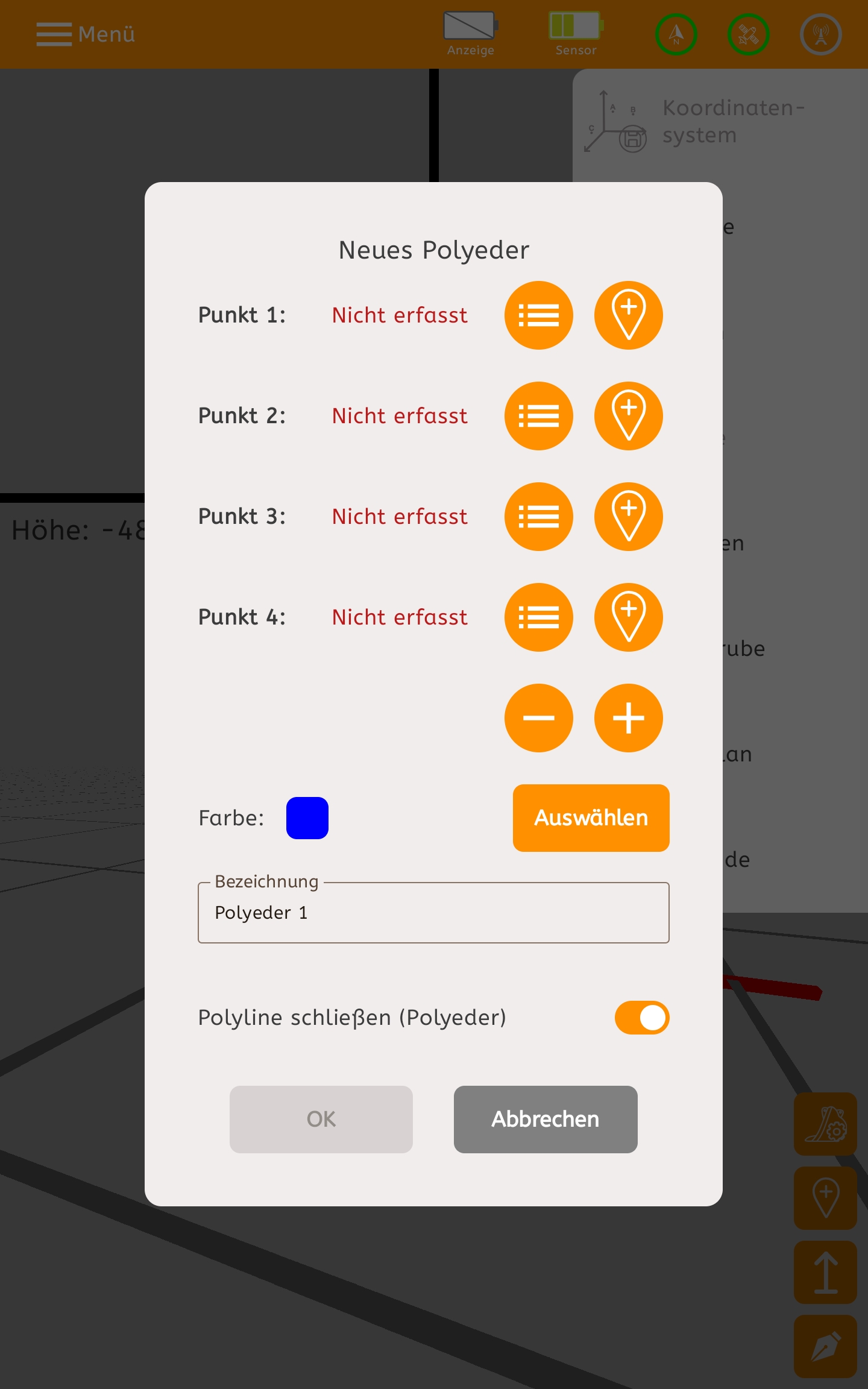This screenshot has height=1389, width=868.
Task: Add another point with the plus button
Action: [x=629, y=718]
